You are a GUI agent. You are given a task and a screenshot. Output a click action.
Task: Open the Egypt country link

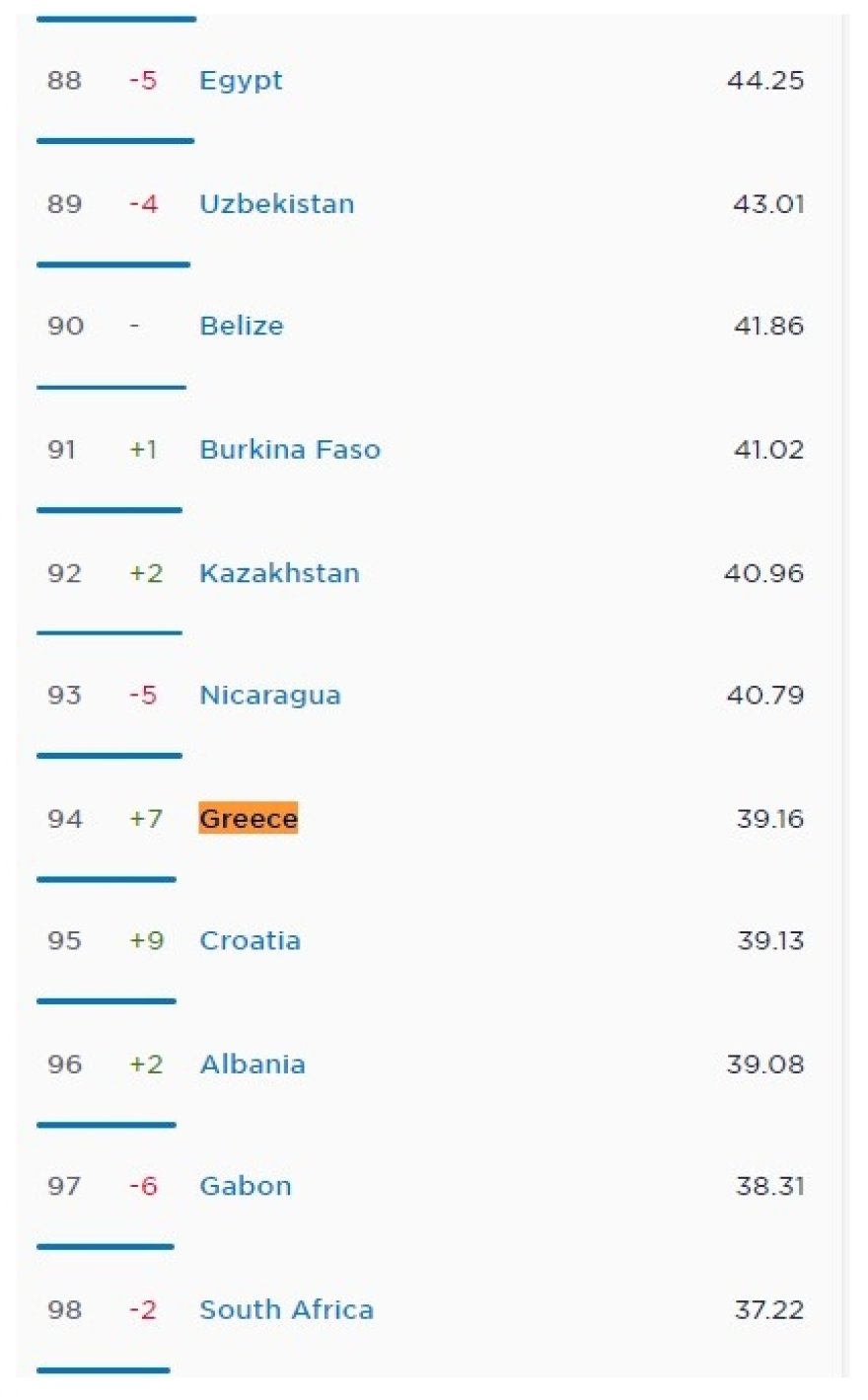pyautogui.click(x=241, y=81)
